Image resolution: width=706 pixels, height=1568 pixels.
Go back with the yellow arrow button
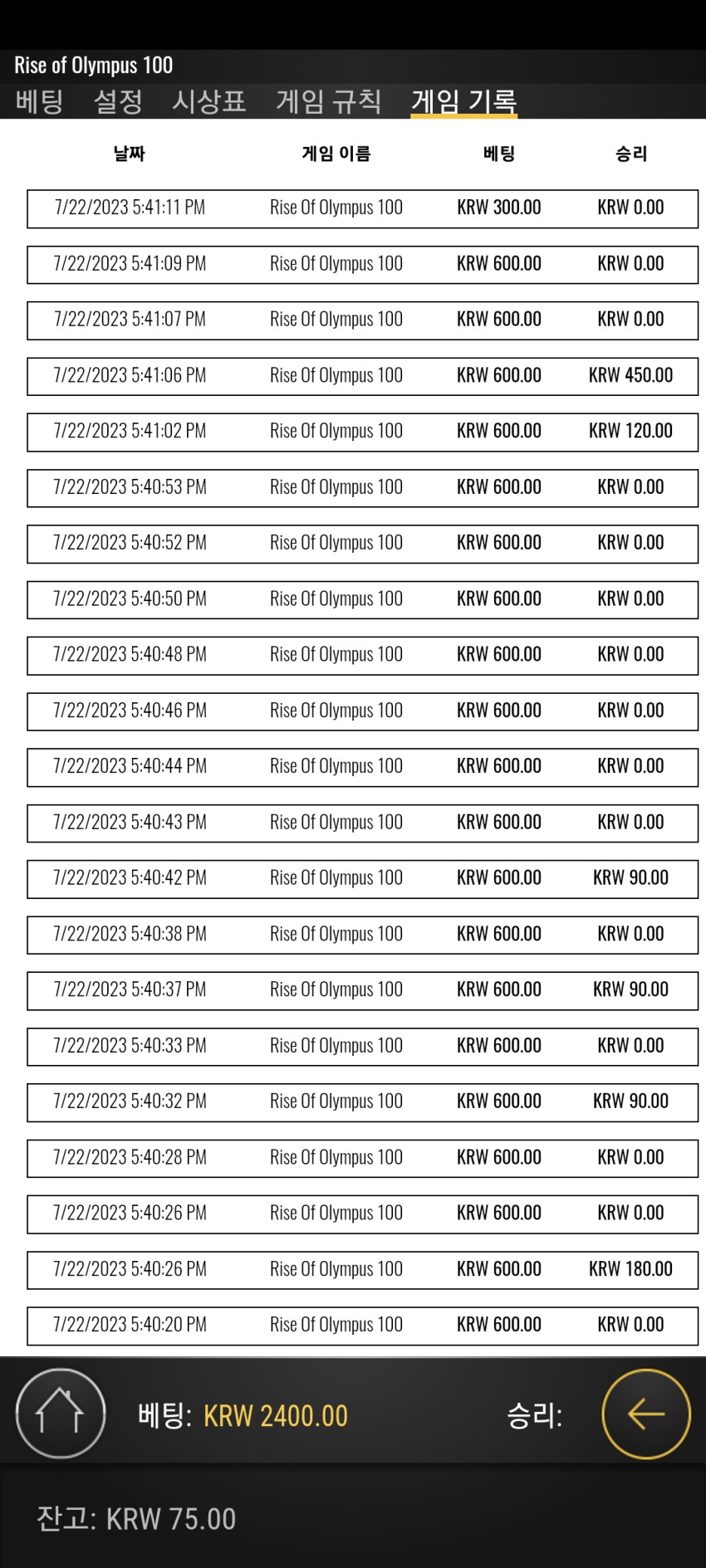(x=646, y=1414)
